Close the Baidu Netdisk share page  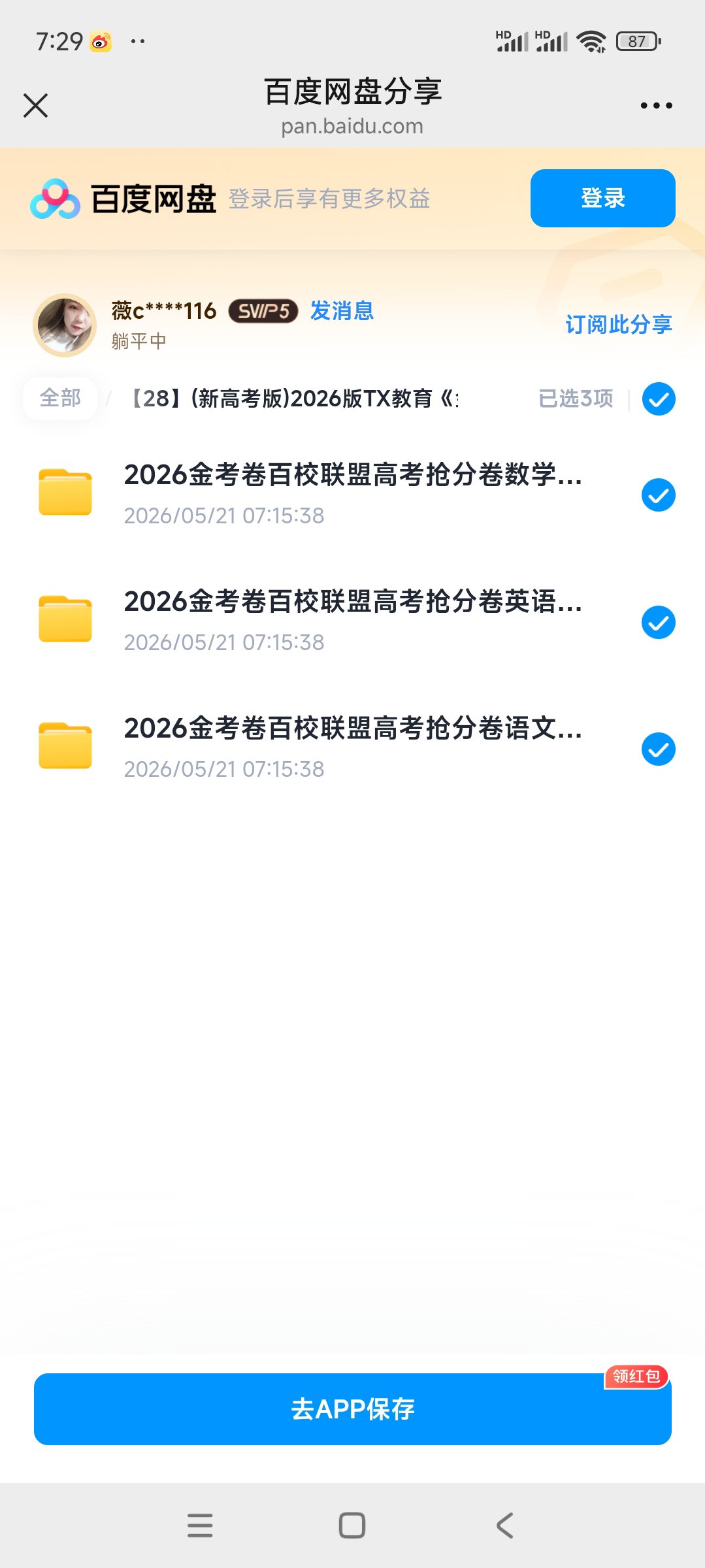pyautogui.click(x=35, y=105)
